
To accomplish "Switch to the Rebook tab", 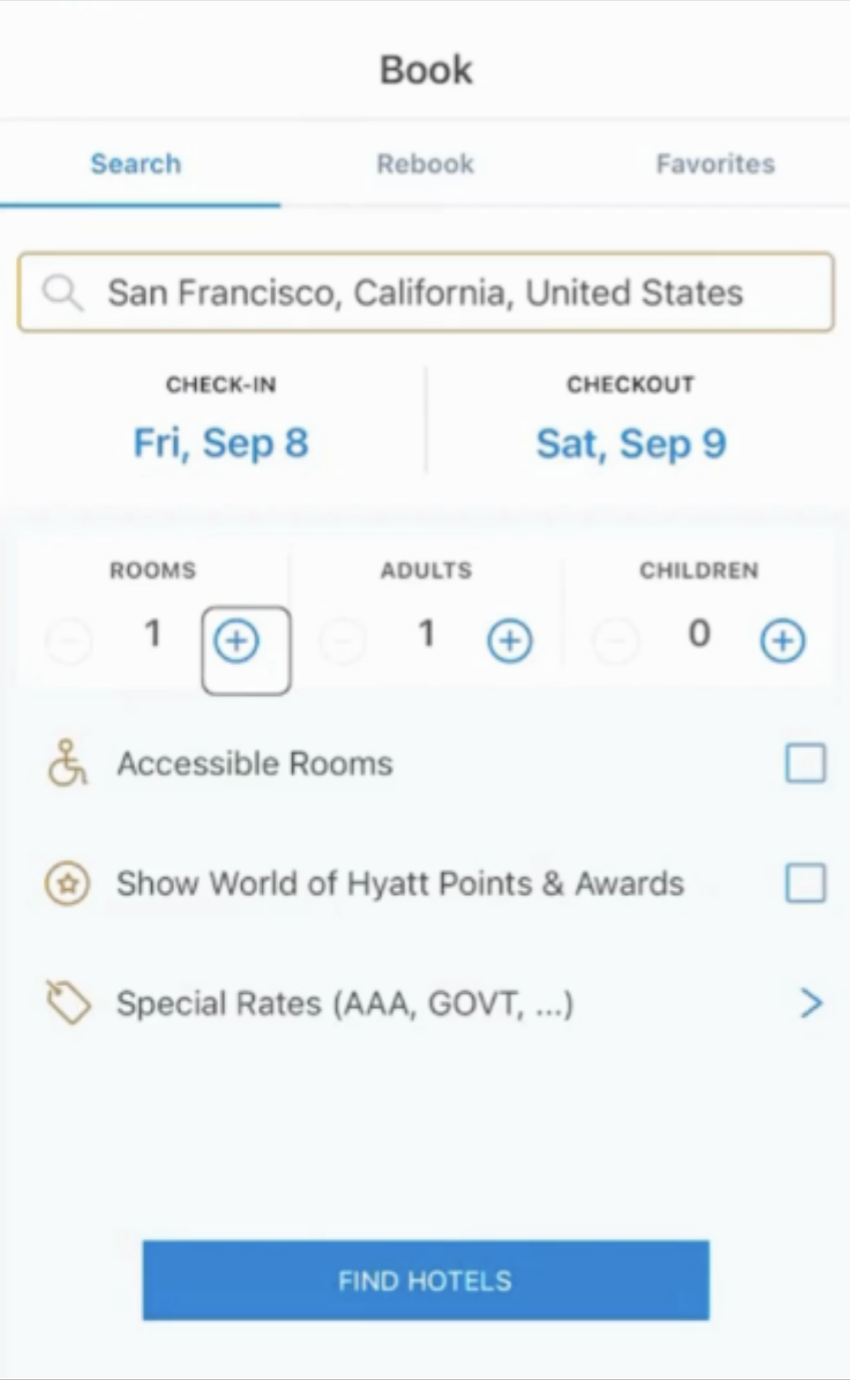I will pyautogui.click(x=425, y=164).
